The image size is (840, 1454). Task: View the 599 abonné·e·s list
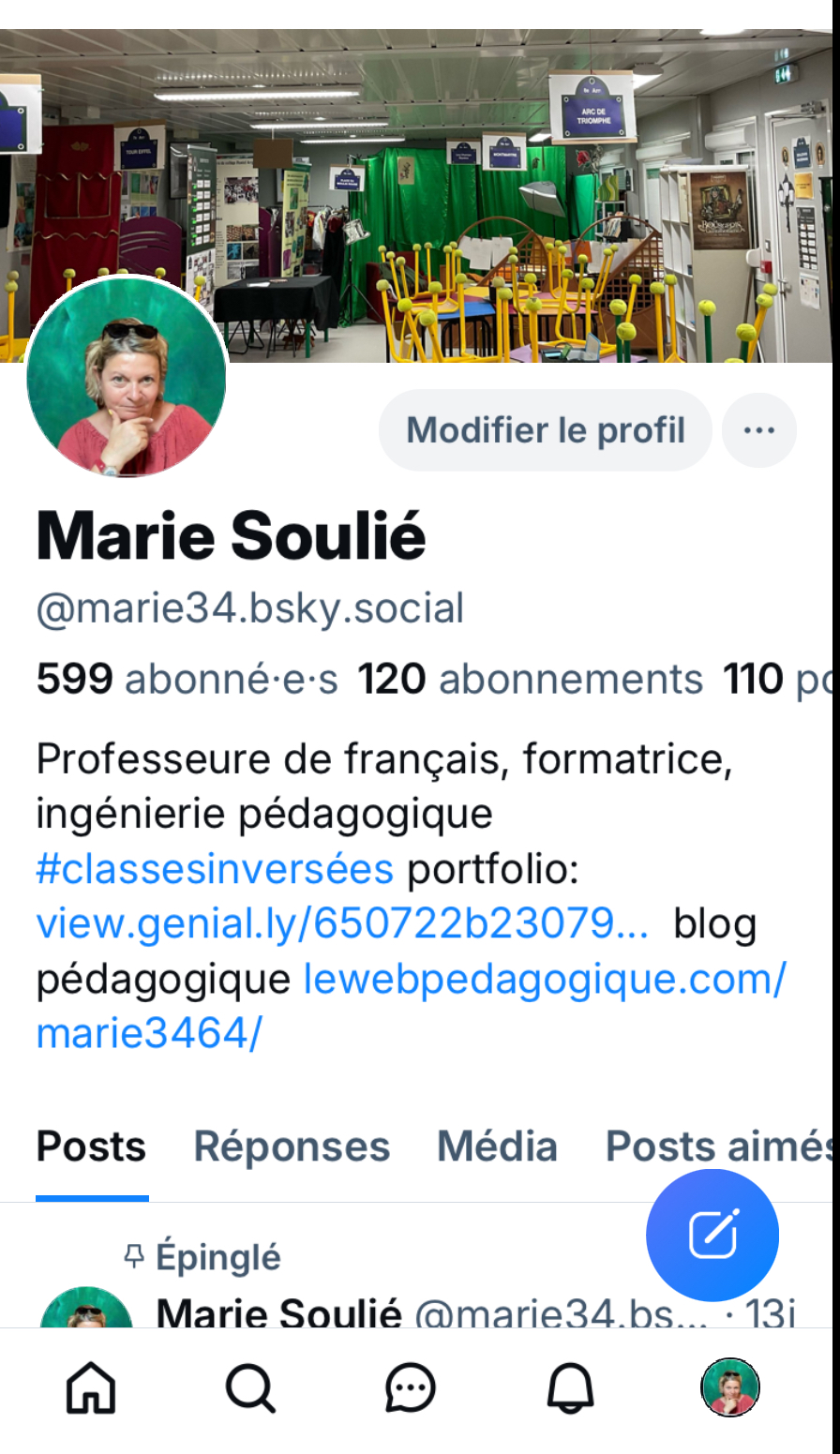click(187, 679)
